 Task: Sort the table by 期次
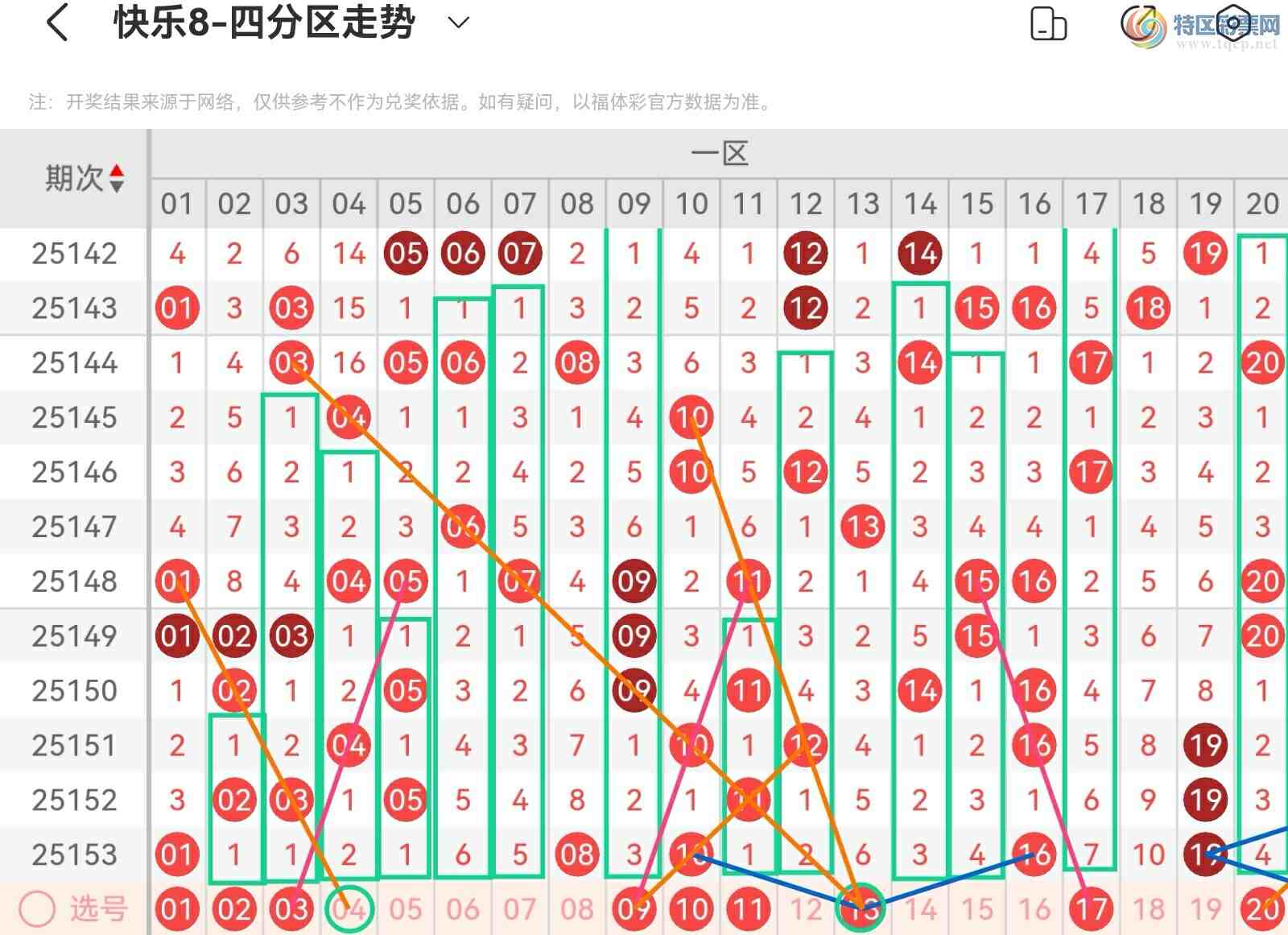click(x=84, y=178)
